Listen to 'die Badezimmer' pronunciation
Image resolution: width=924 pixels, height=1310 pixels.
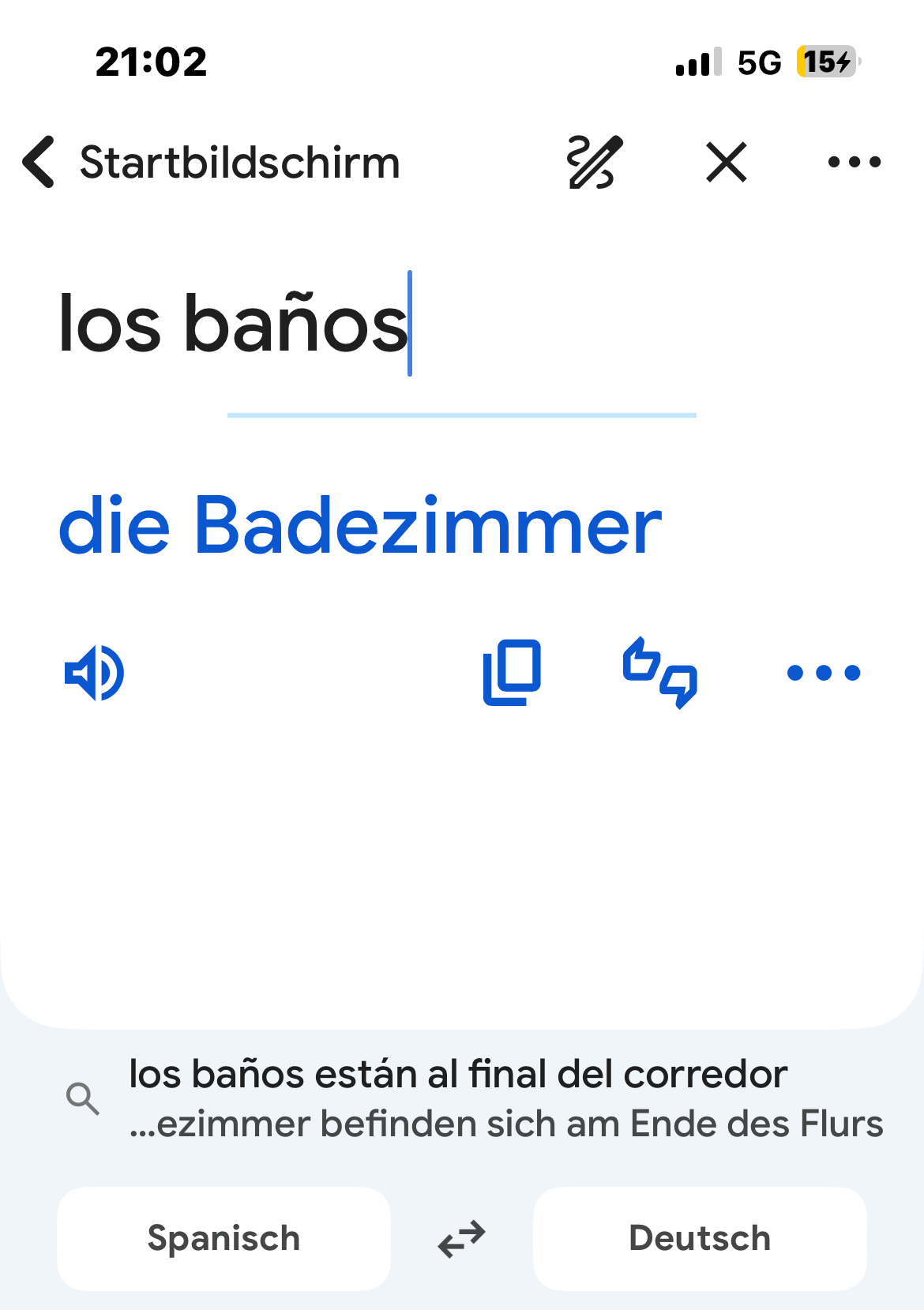click(95, 673)
